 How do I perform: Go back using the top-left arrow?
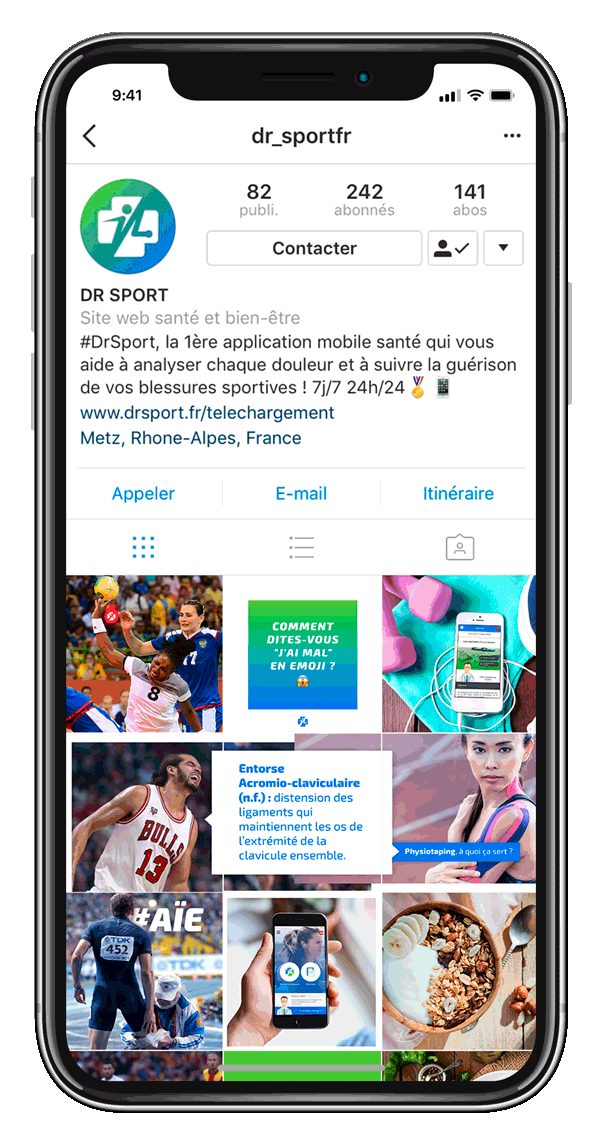[89, 136]
